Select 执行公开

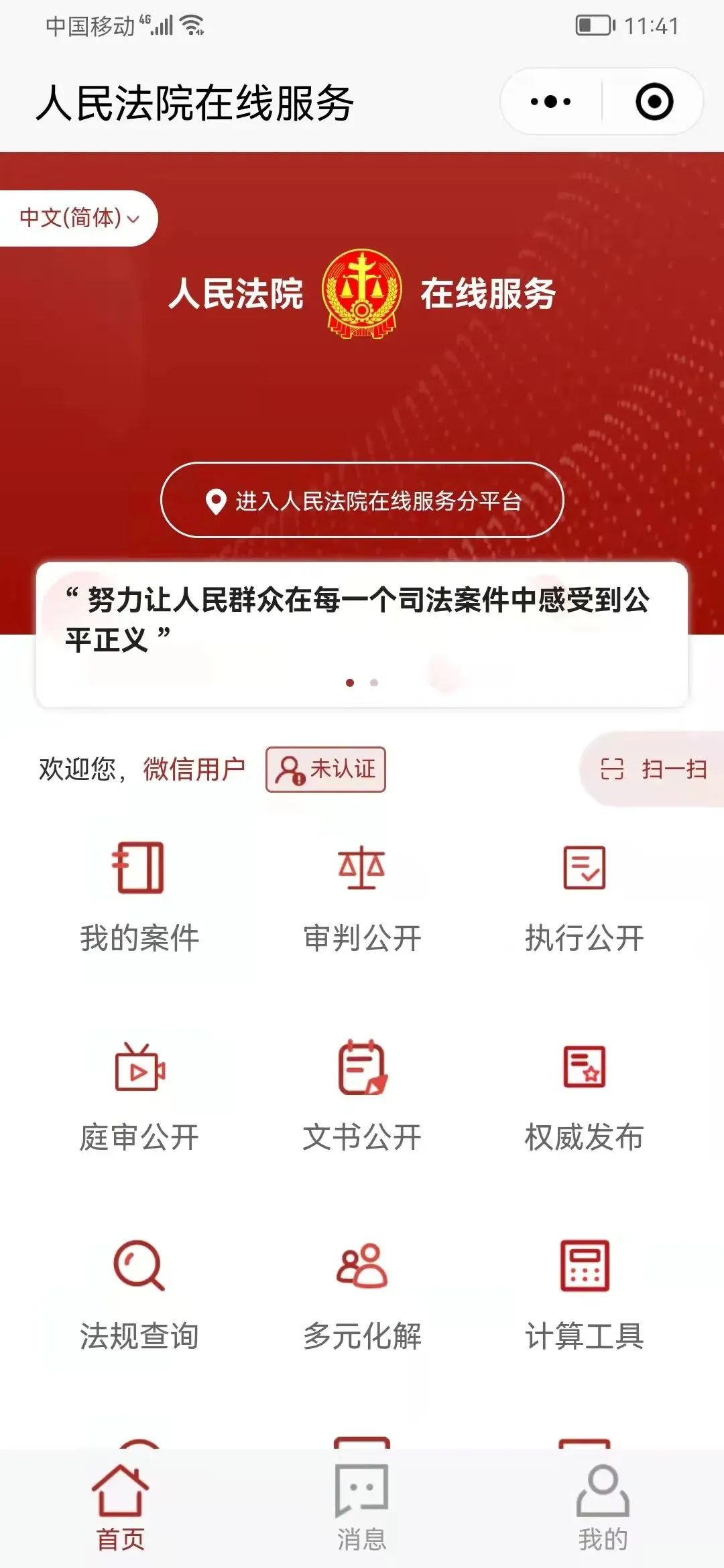[585, 898]
